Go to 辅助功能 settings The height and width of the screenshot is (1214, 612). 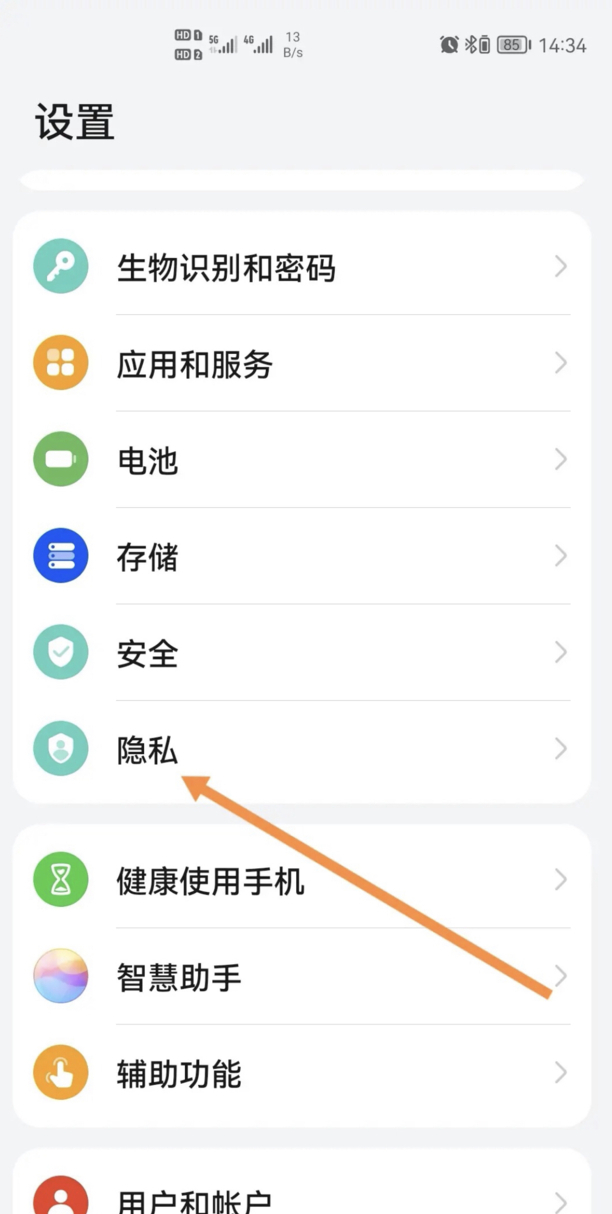(x=300, y=1074)
